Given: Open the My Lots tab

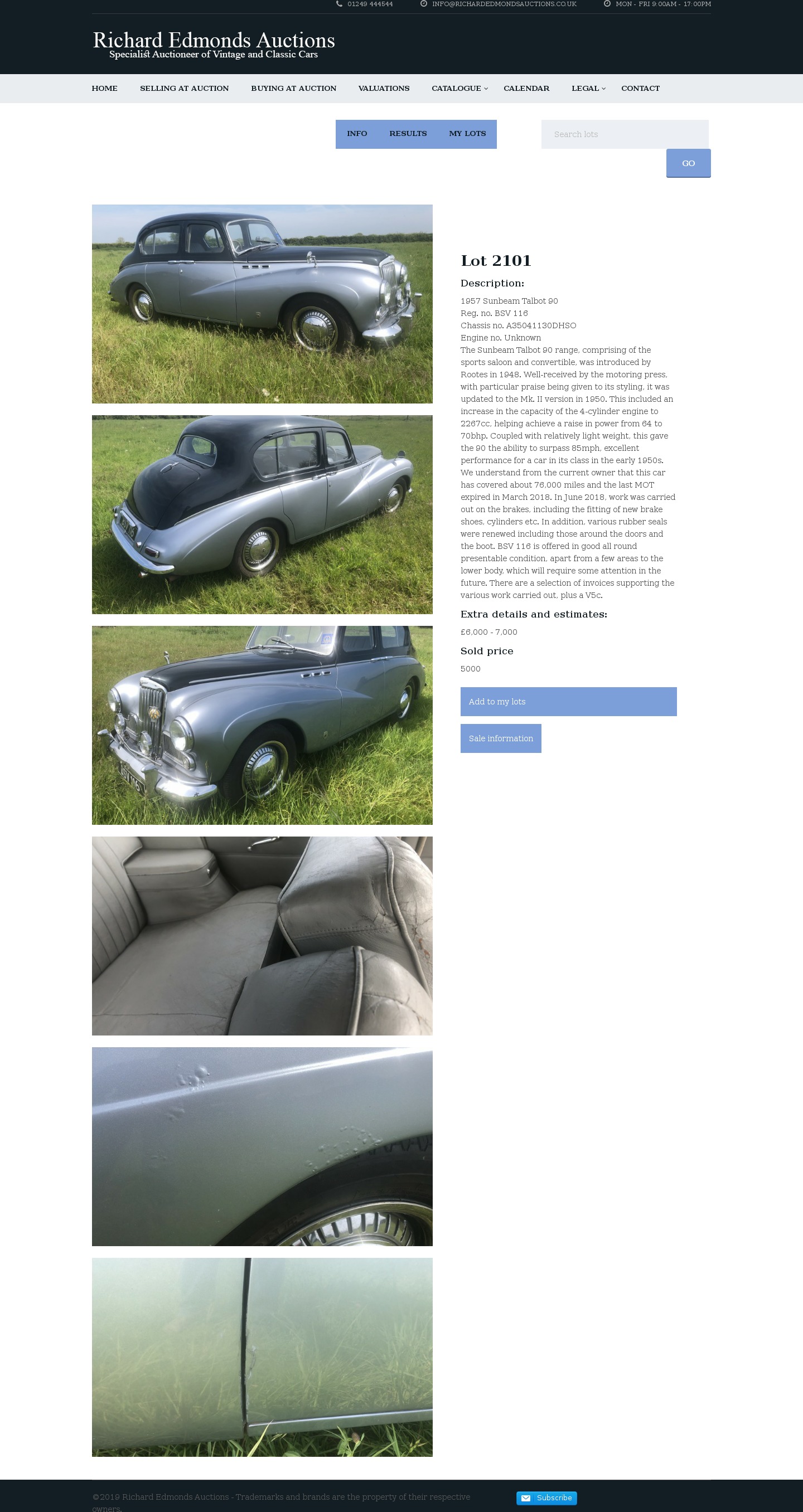Looking at the screenshot, I should [x=467, y=134].
